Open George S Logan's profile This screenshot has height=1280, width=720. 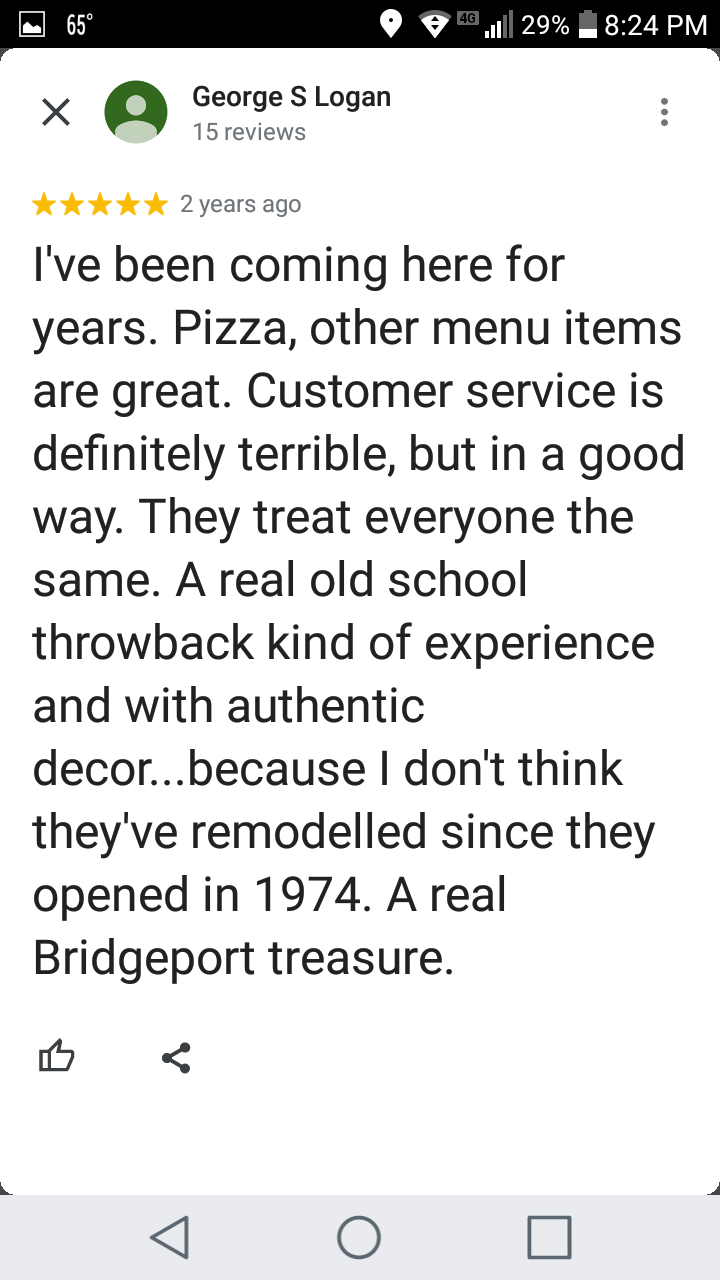point(291,97)
